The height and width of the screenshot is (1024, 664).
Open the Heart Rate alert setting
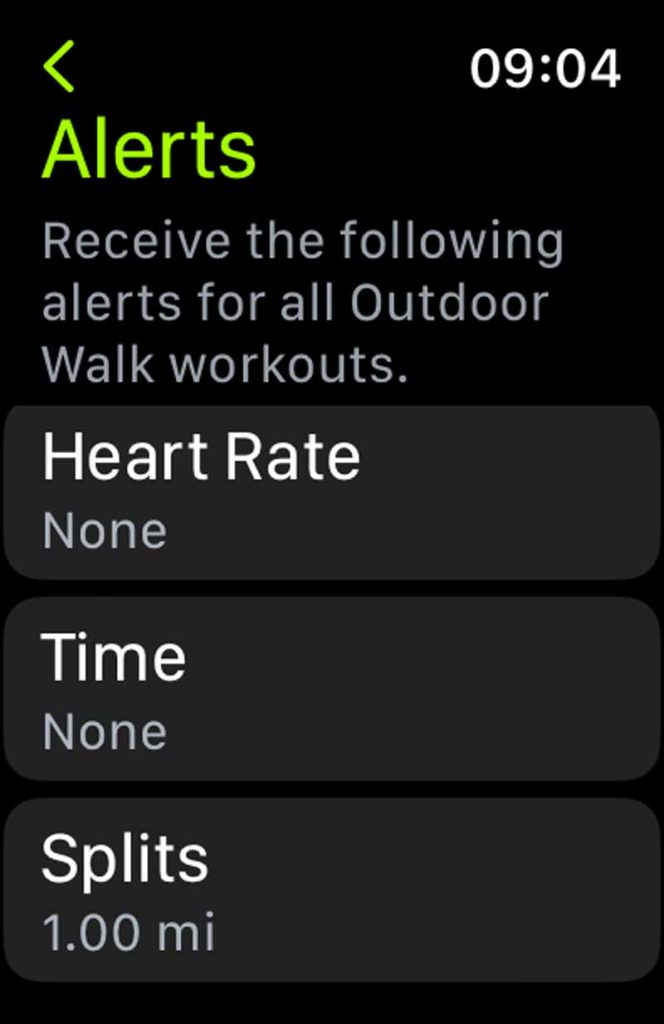(x=332, y=492)
